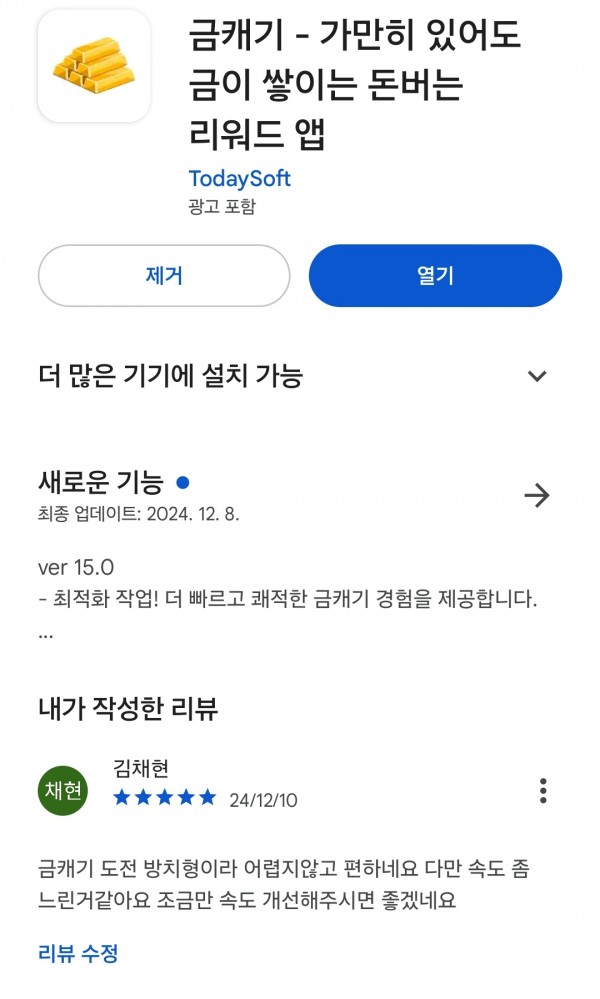Tap 리뷰 수정 to edit review
600x999 pixels.
pos(78,953)
